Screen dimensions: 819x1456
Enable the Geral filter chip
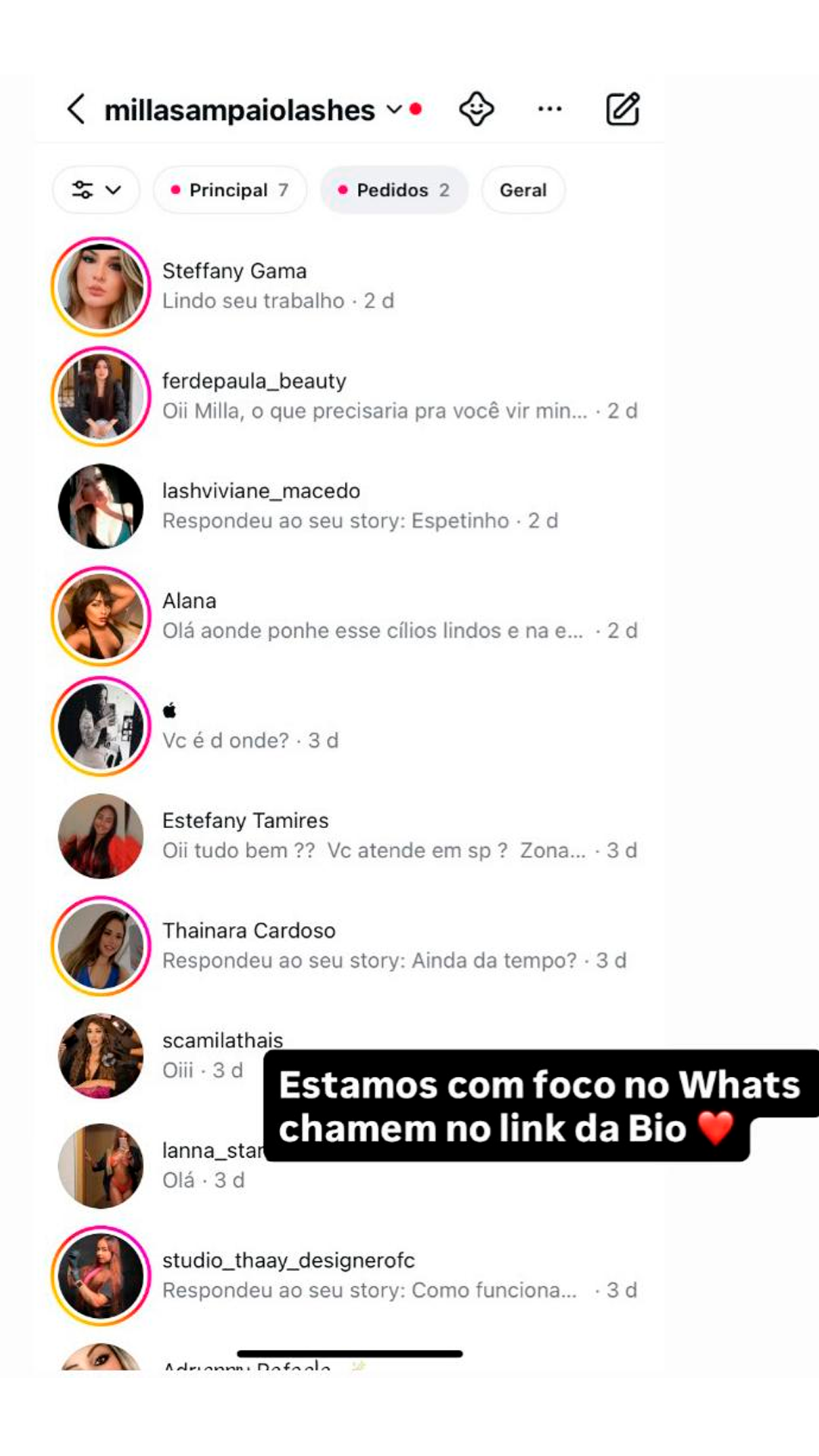coord(522,190)
